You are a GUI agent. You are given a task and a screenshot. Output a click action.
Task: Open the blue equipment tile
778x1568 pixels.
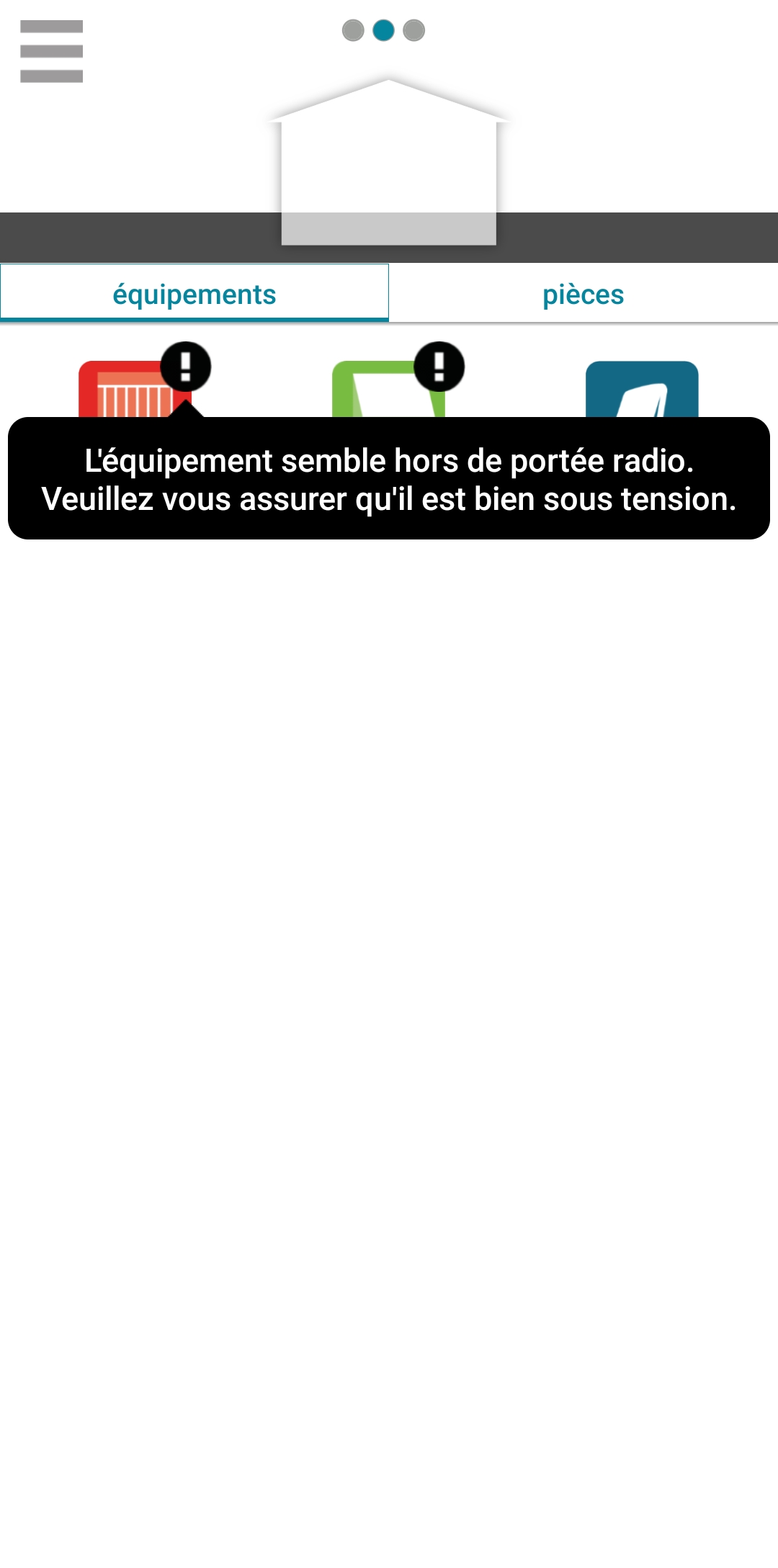(x=641, y=390)
